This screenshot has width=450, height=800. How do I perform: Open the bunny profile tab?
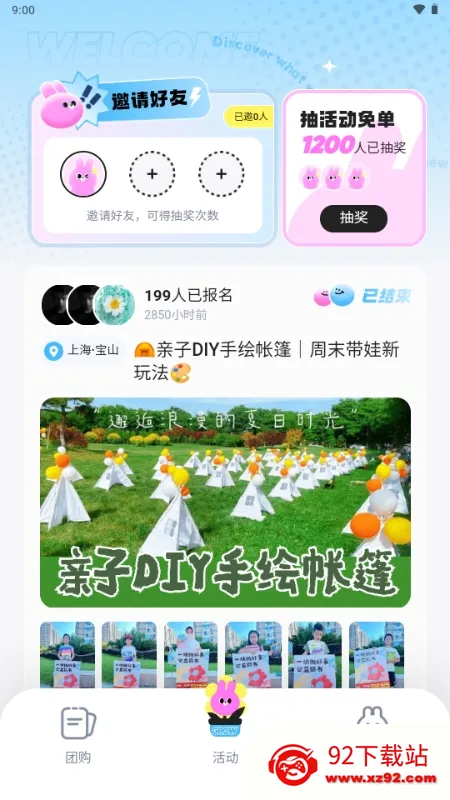pos(372,717)
